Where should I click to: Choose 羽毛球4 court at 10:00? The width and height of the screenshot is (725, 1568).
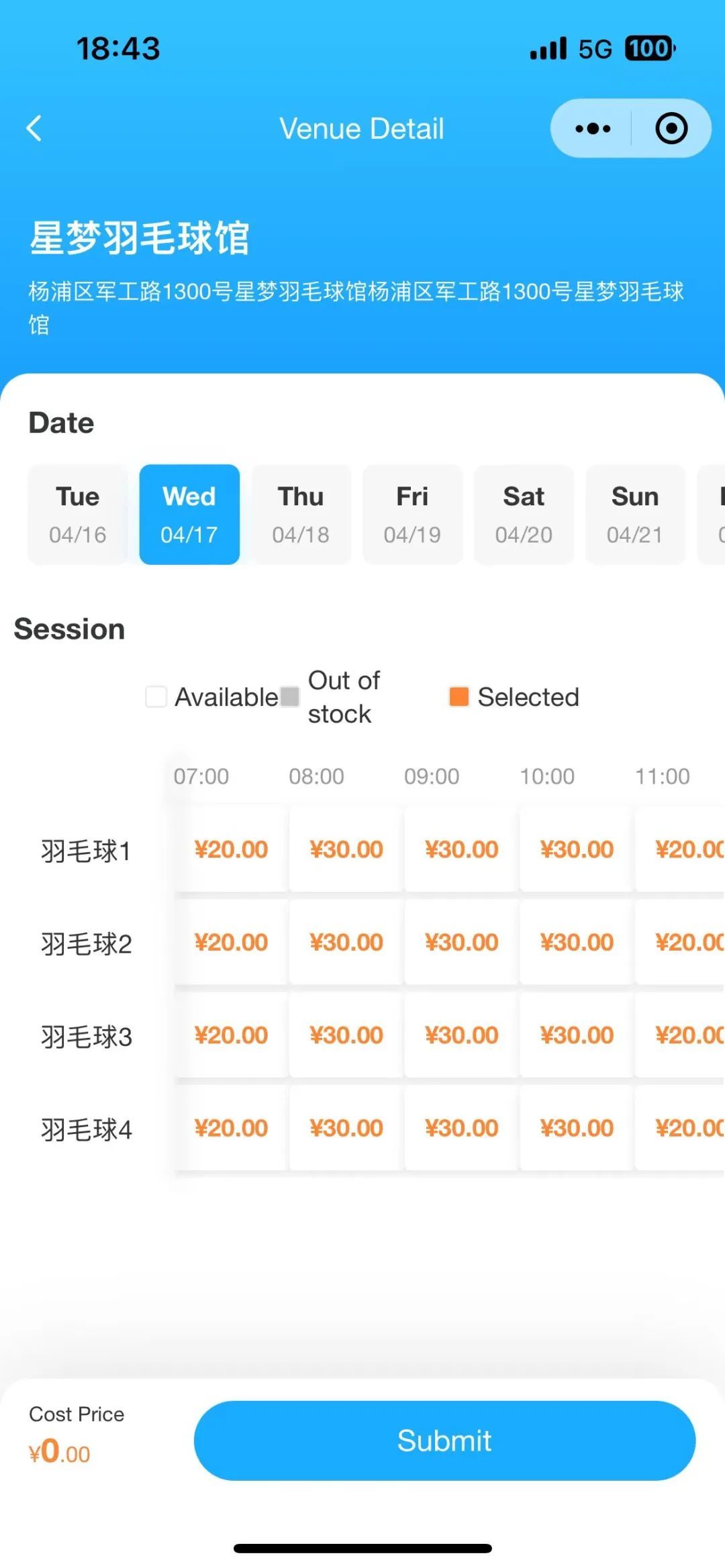coord(577,1128)
